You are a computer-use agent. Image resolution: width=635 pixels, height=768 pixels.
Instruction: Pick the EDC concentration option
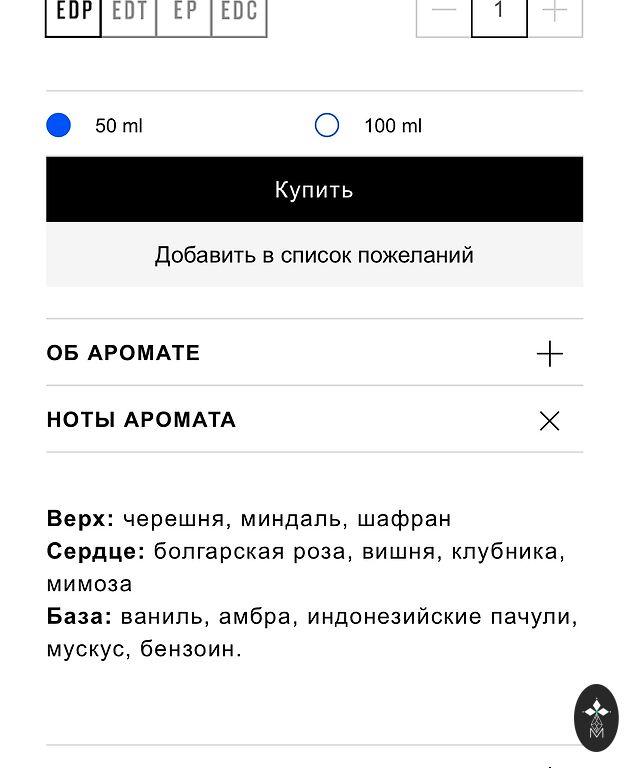pyautogui.click(x=239, y=14)
